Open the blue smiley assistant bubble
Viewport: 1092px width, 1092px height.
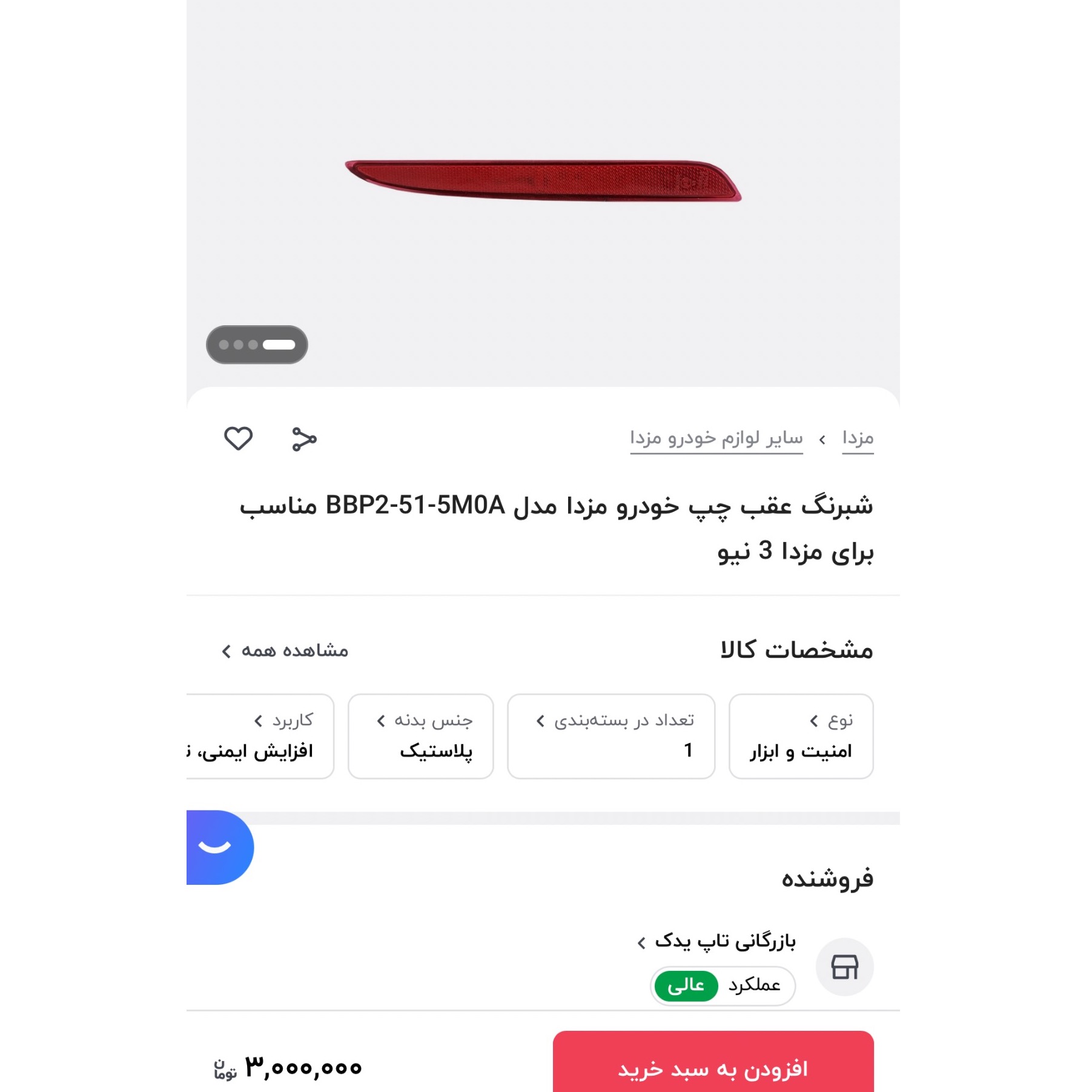[x=218, y=847]
